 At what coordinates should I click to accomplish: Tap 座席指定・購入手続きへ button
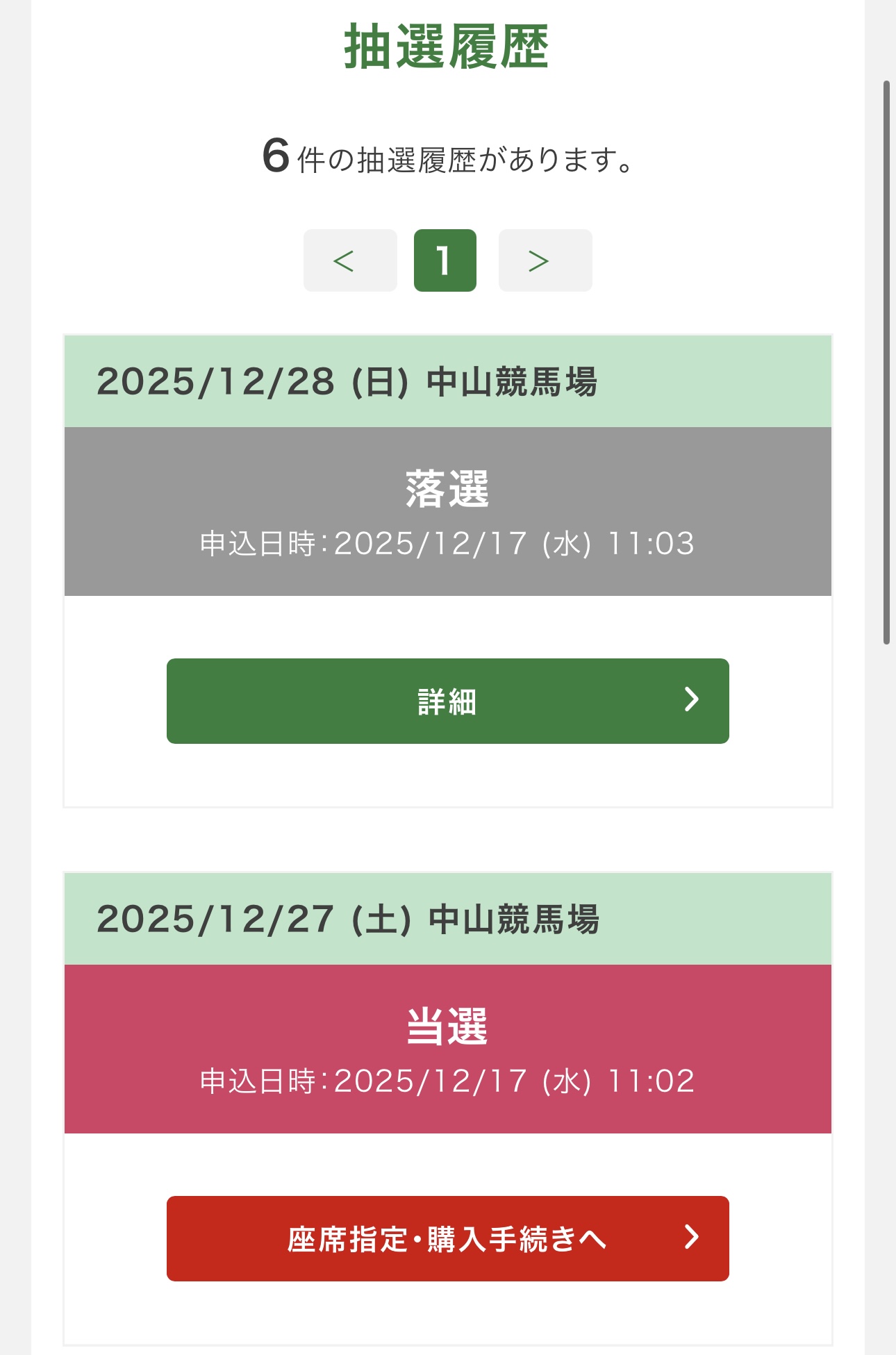(448, 1238)
